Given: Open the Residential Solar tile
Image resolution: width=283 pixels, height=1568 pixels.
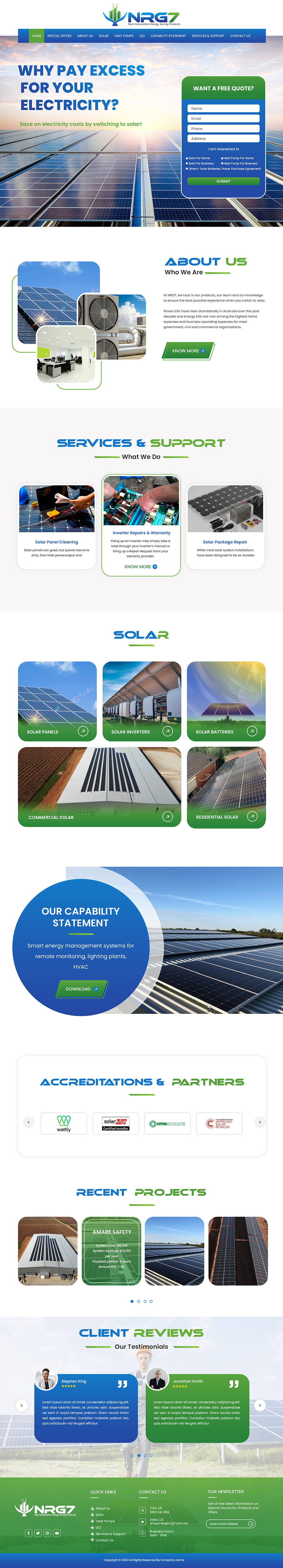Looking at the screenshot, I should tap(226, 787).
